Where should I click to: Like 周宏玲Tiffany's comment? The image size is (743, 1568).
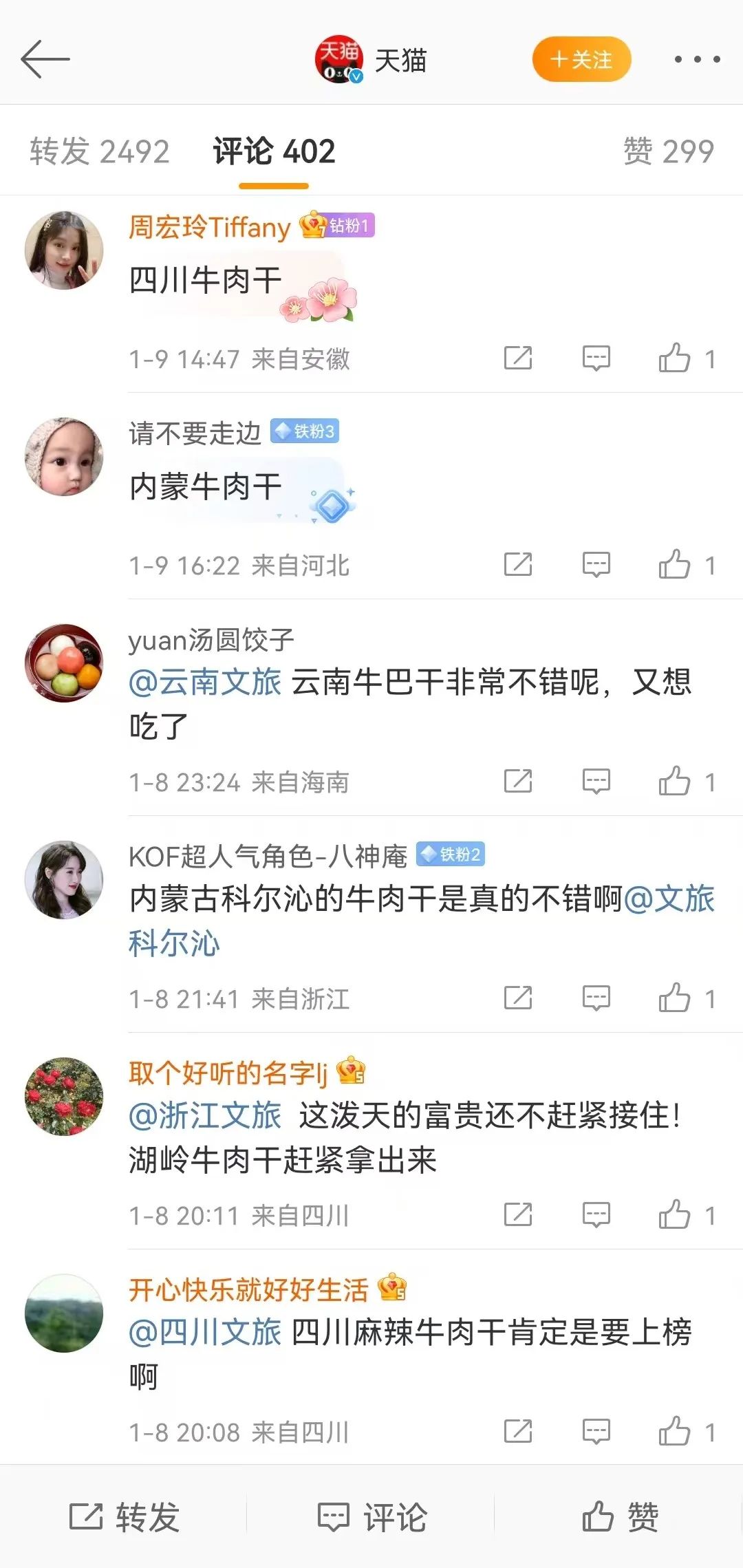point(674,358)
